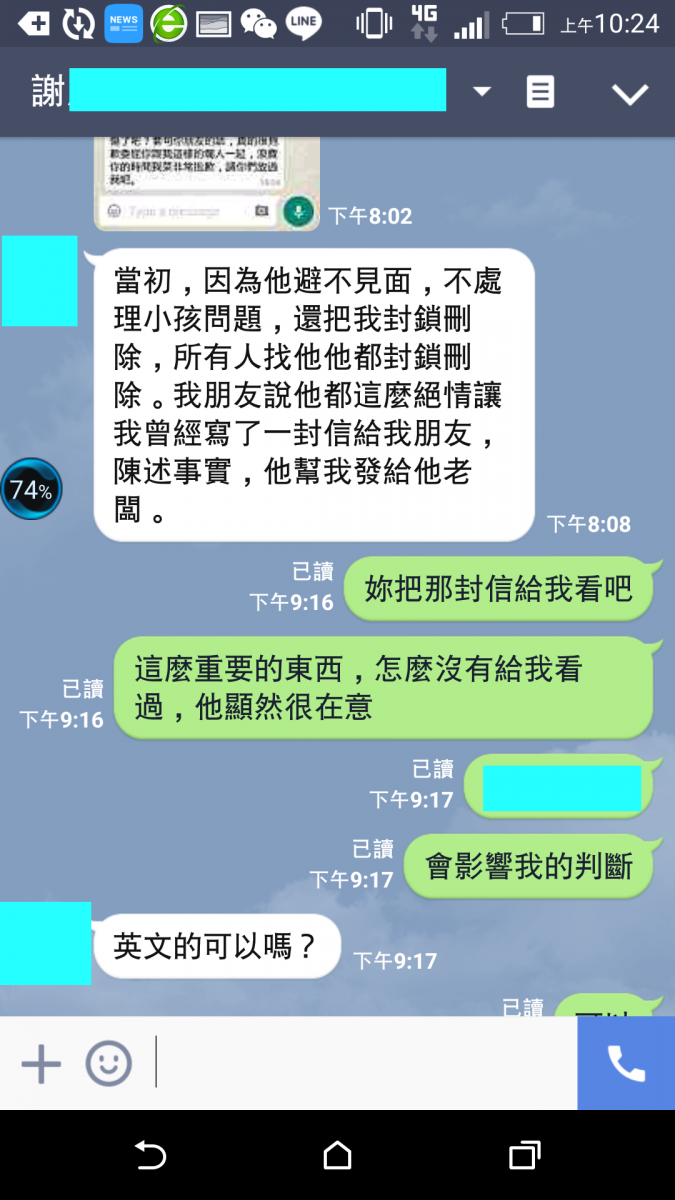Focus the message text field
This screenshot has height=1200, width=675.
[360, 1063]
